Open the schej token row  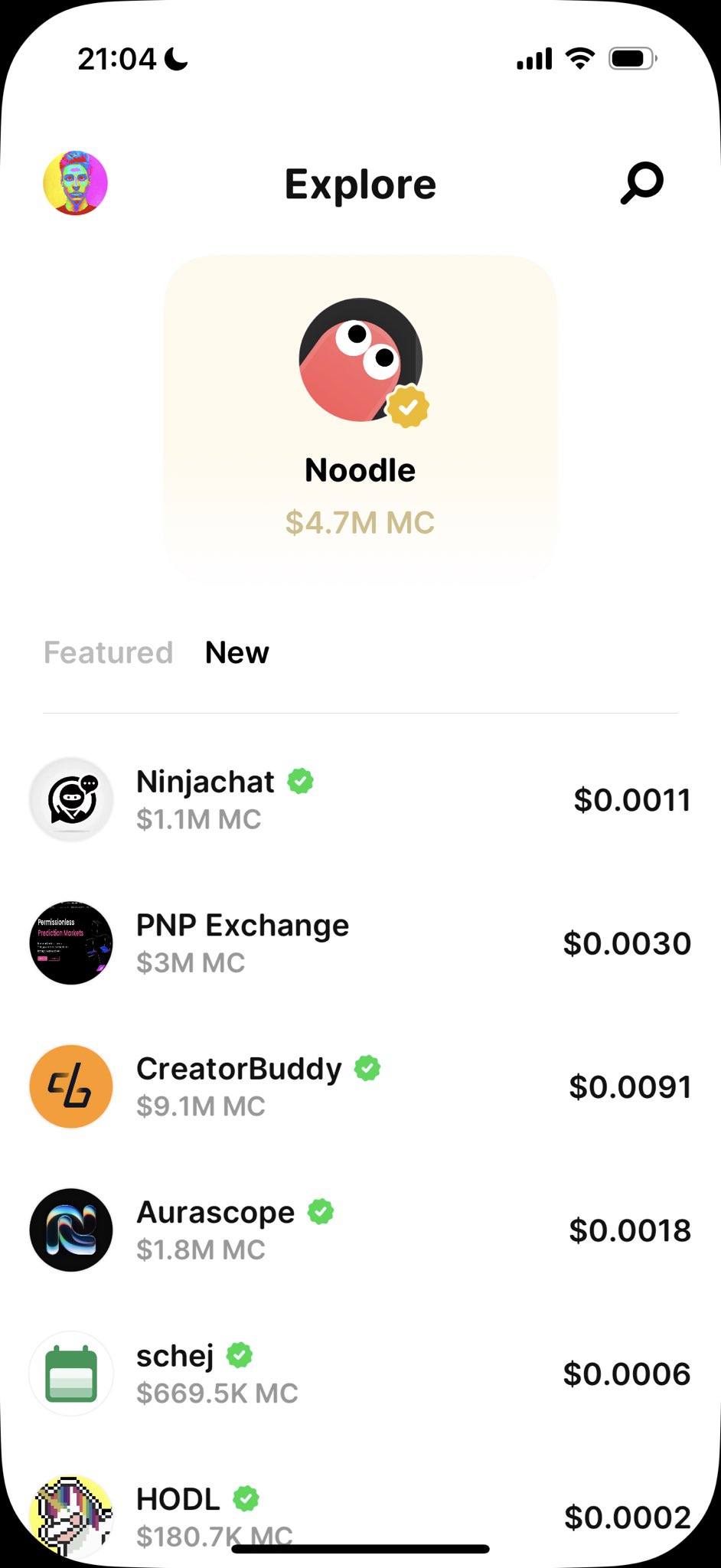360,1374
